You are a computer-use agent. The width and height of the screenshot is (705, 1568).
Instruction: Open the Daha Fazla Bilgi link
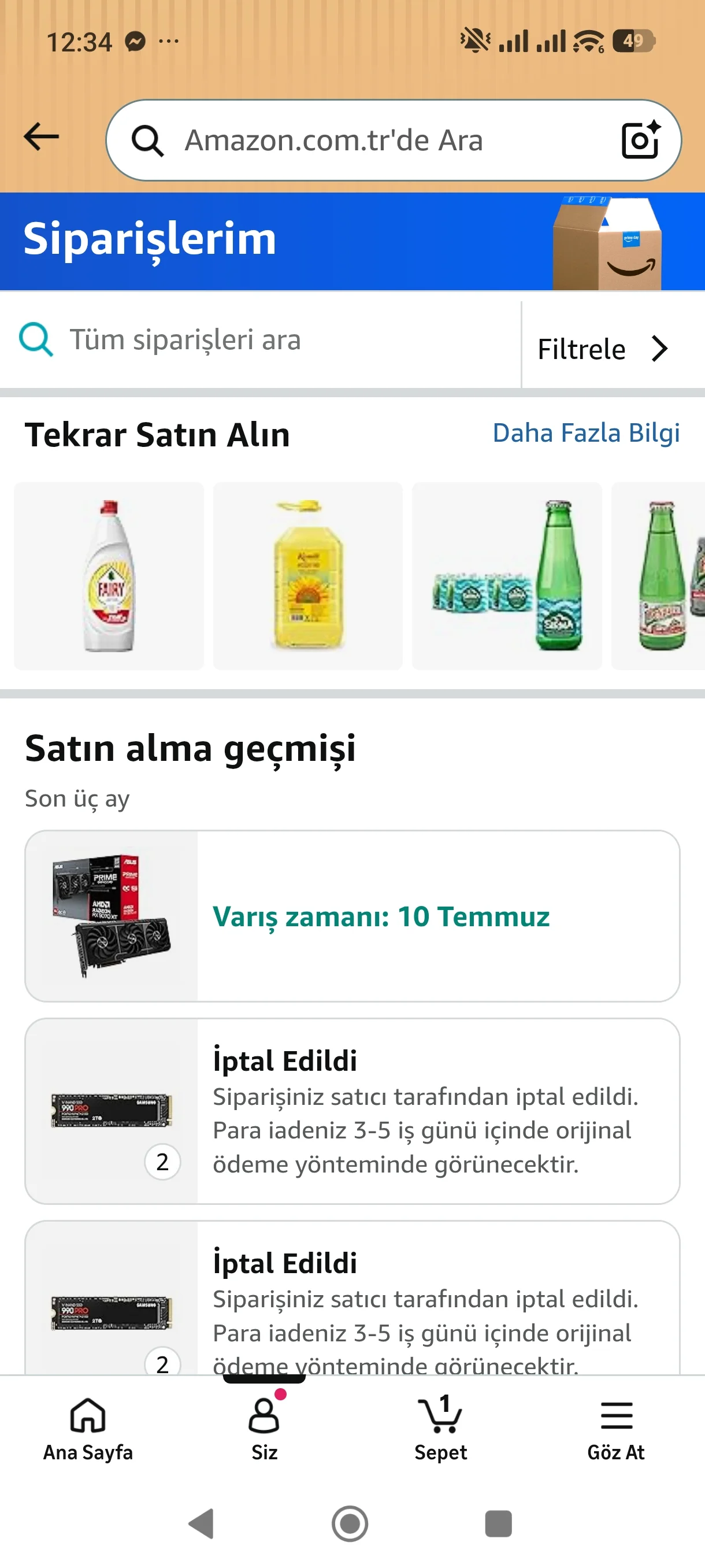(586, 433)
